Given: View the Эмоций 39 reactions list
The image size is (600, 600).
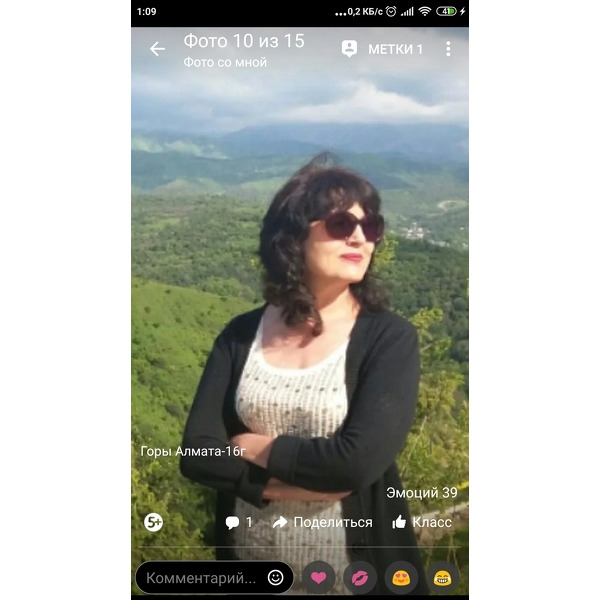Looking at the screenshot, I should pyautogui.click(x=421, y=493).
